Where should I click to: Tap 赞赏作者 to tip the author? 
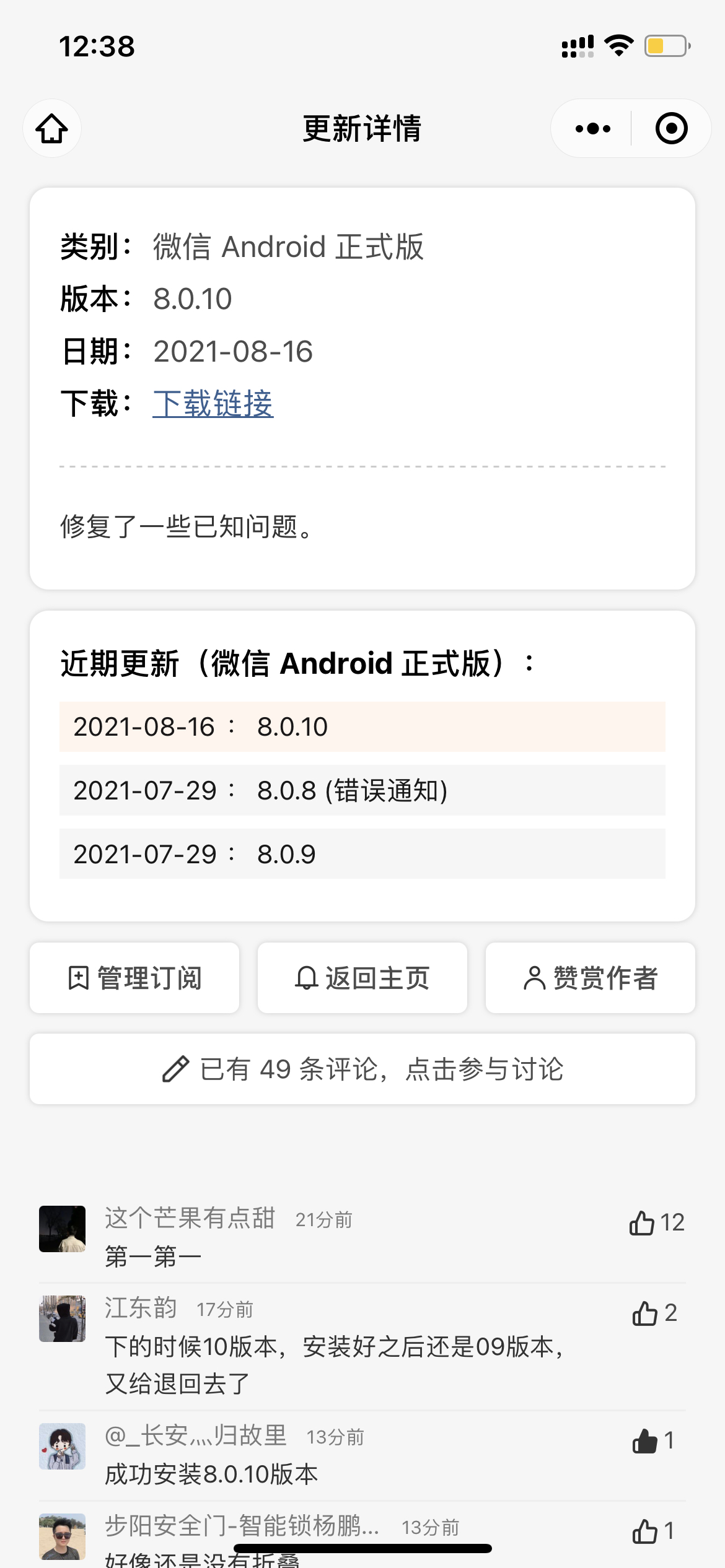pyautogui.click(x=590, y=978)
